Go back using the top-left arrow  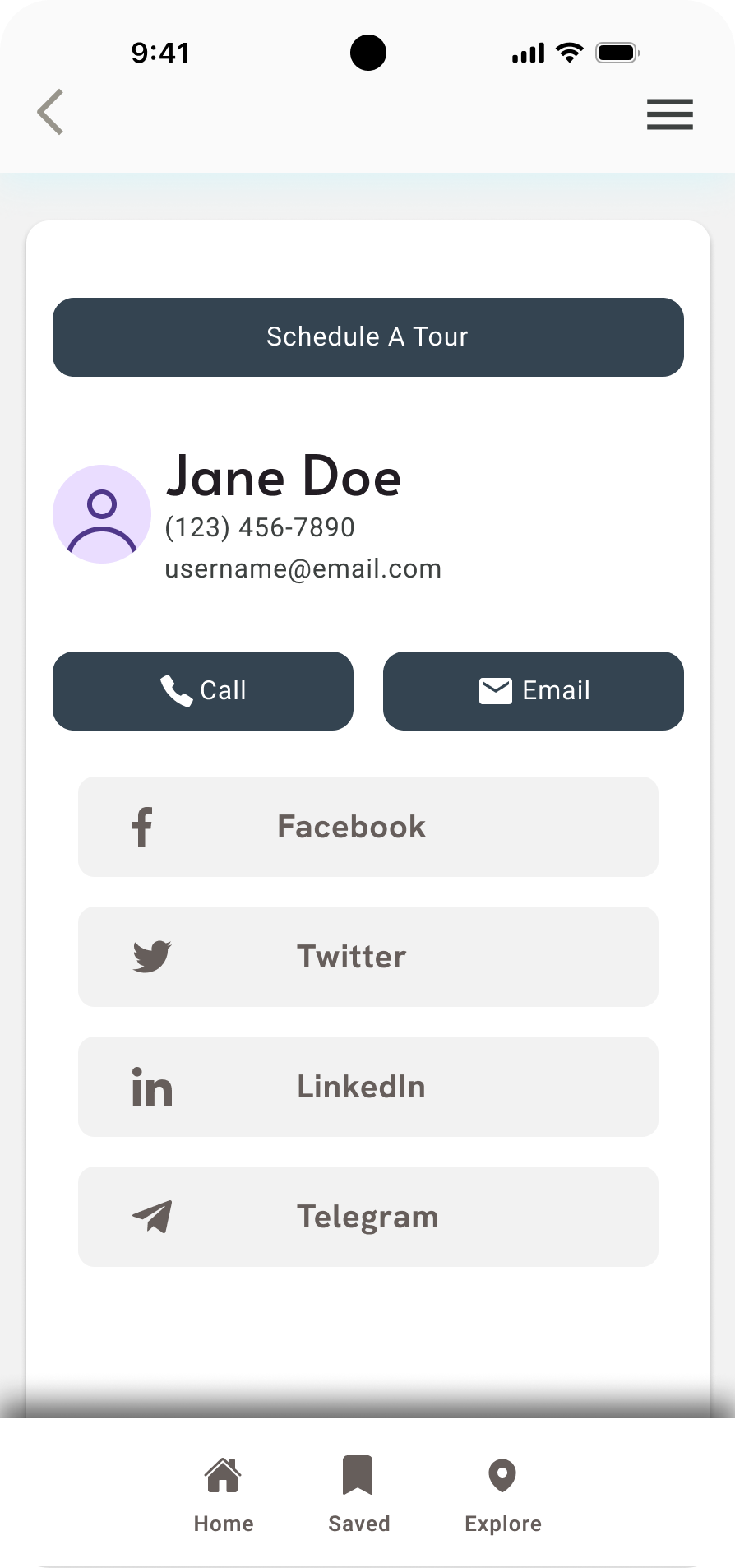coord(51,112)
